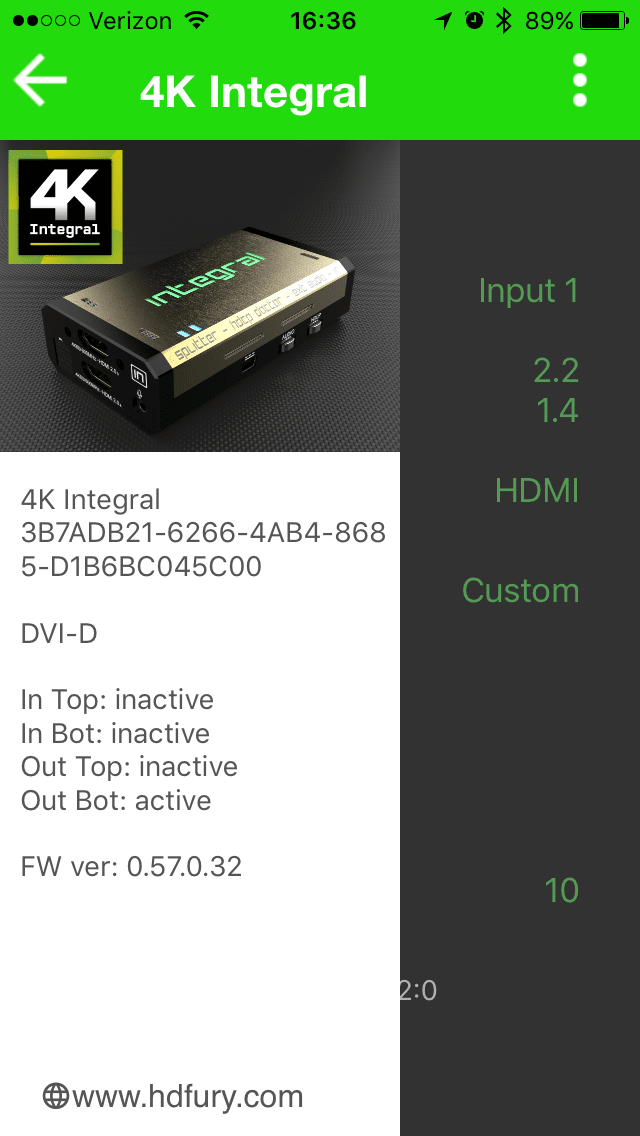Go back with the arrow
This screenshot has width=640, height=1136.
click(41, 80)
